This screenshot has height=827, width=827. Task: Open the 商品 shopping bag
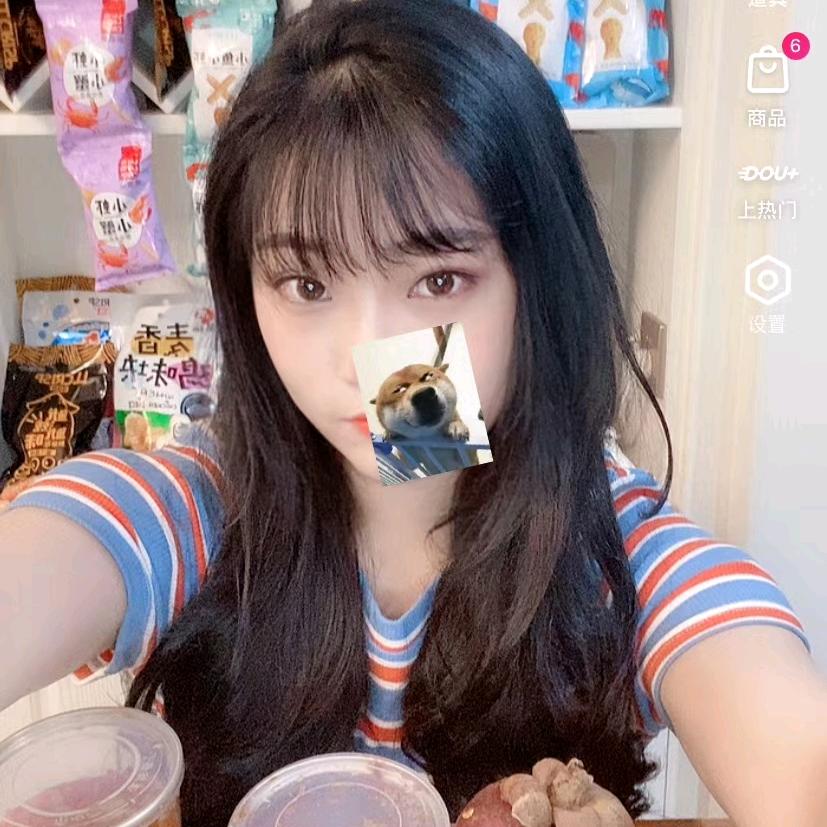pos(768,73)
